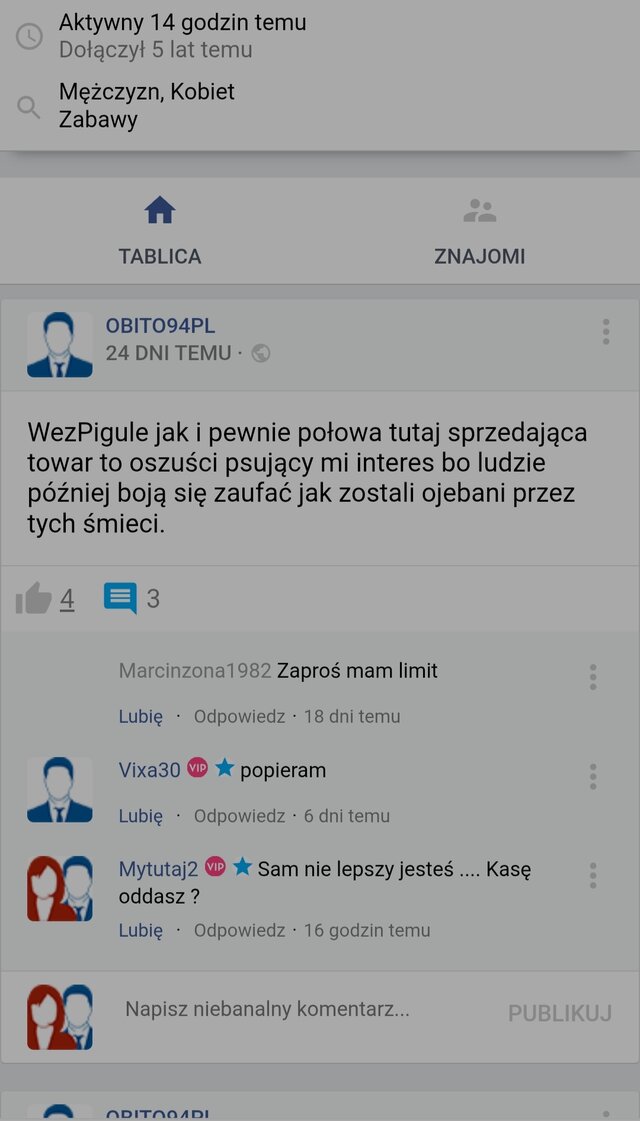Switch to the Znajomi tab
This screenshot has width=640, height=1121.
[x=479, y=232]
